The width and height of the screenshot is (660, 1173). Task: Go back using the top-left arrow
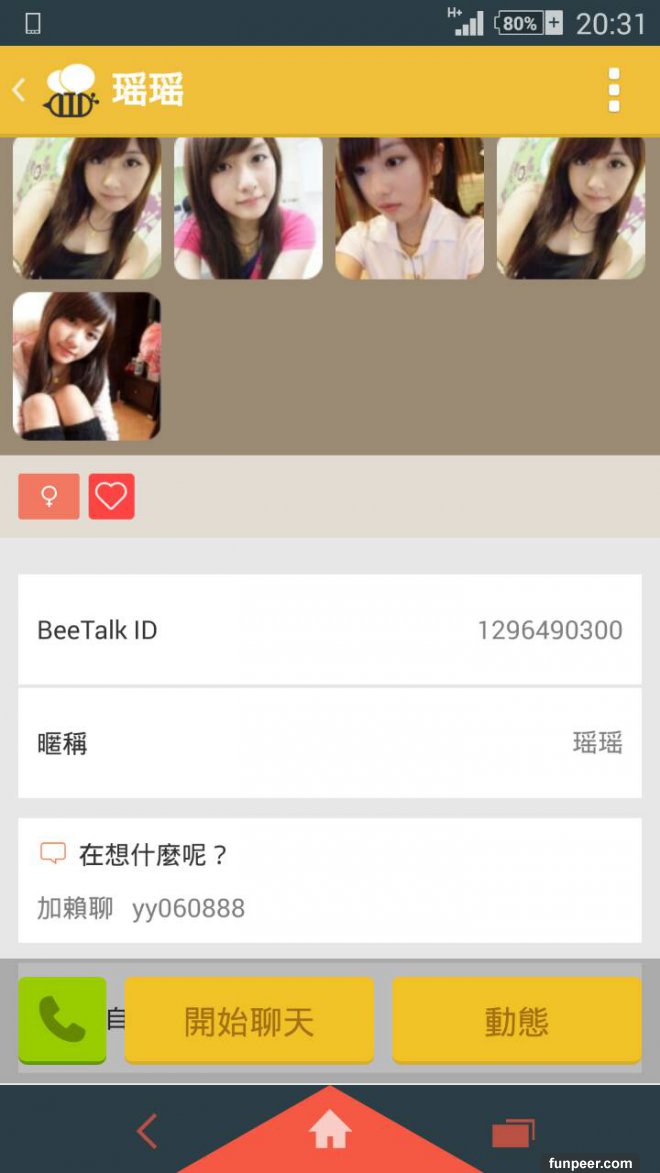19,90
